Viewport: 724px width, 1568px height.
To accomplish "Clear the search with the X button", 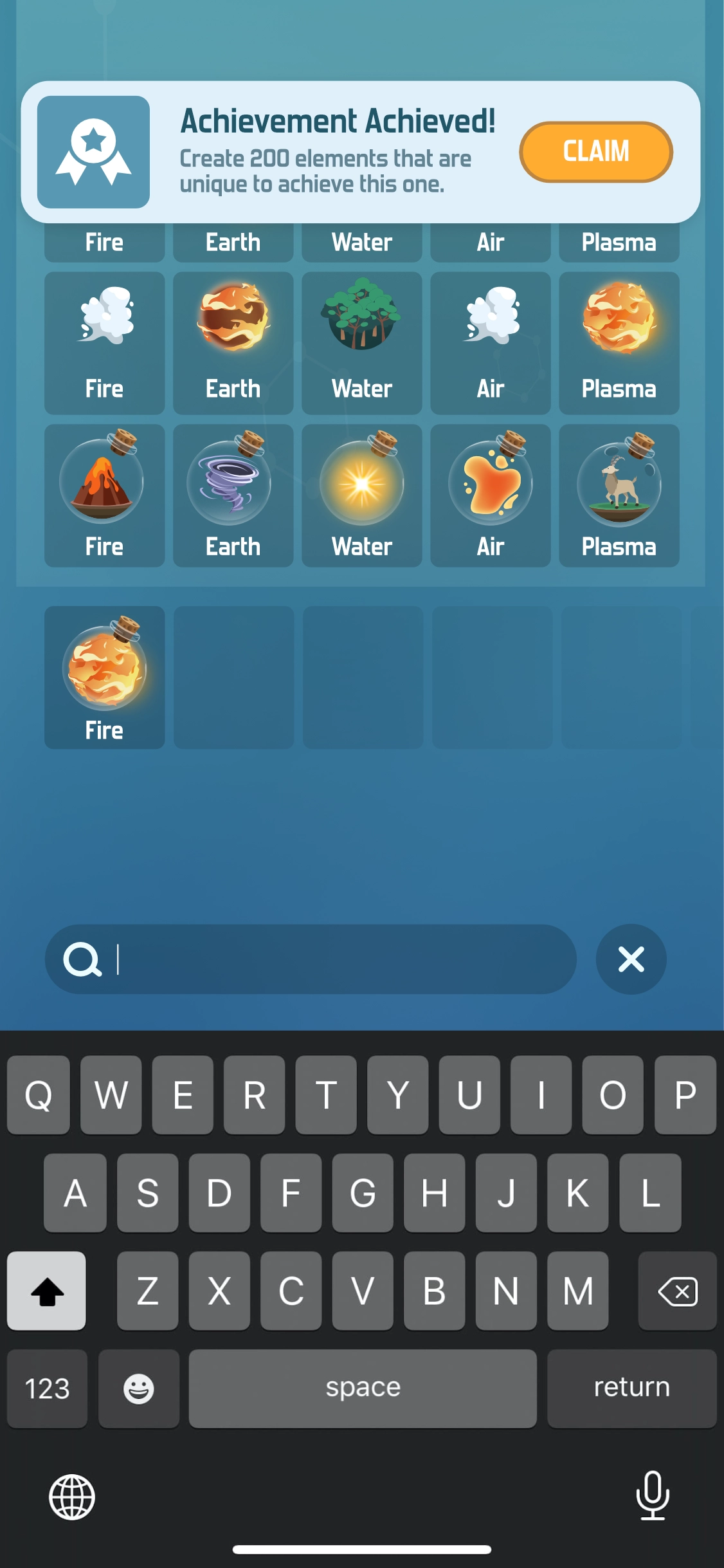I will pyautogui.click(x=630, y=960).
